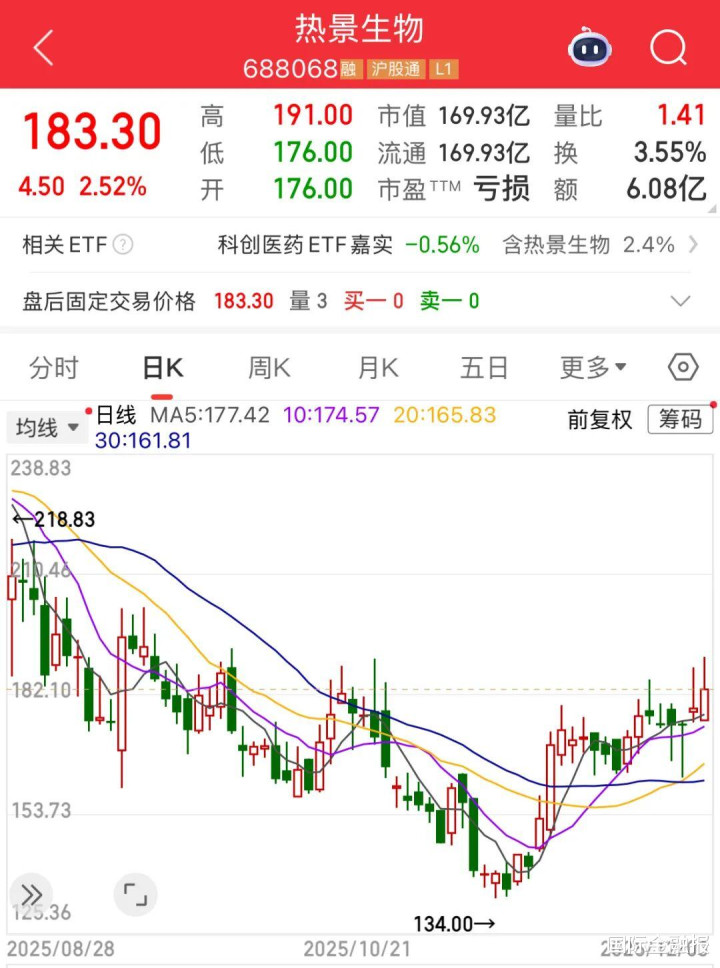Open chart settings hexagon icon
The height and width of the screenshot is (968, 720).
pyautogui.click(x=683, y=368)
